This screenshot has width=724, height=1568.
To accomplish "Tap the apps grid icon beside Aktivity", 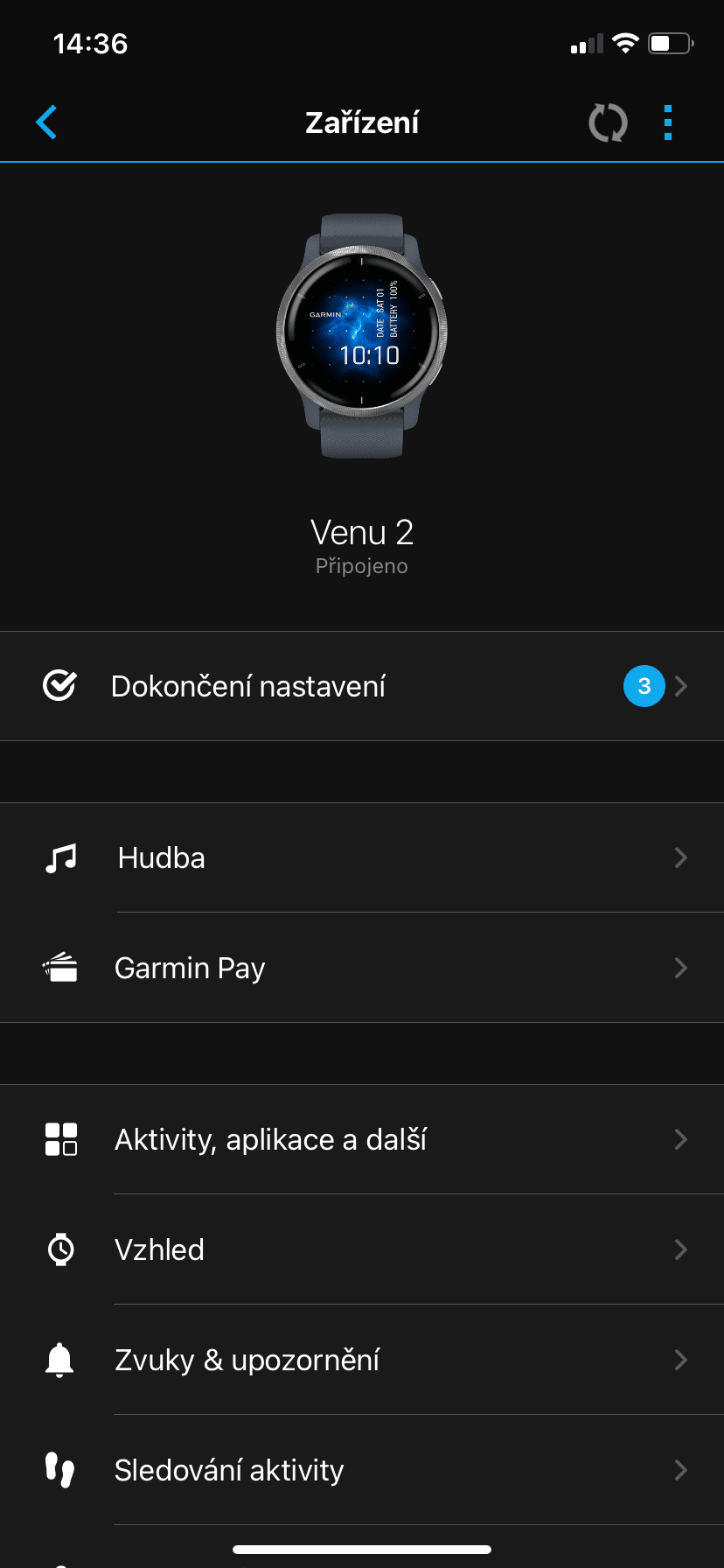I will click(x=59, y=1139).
